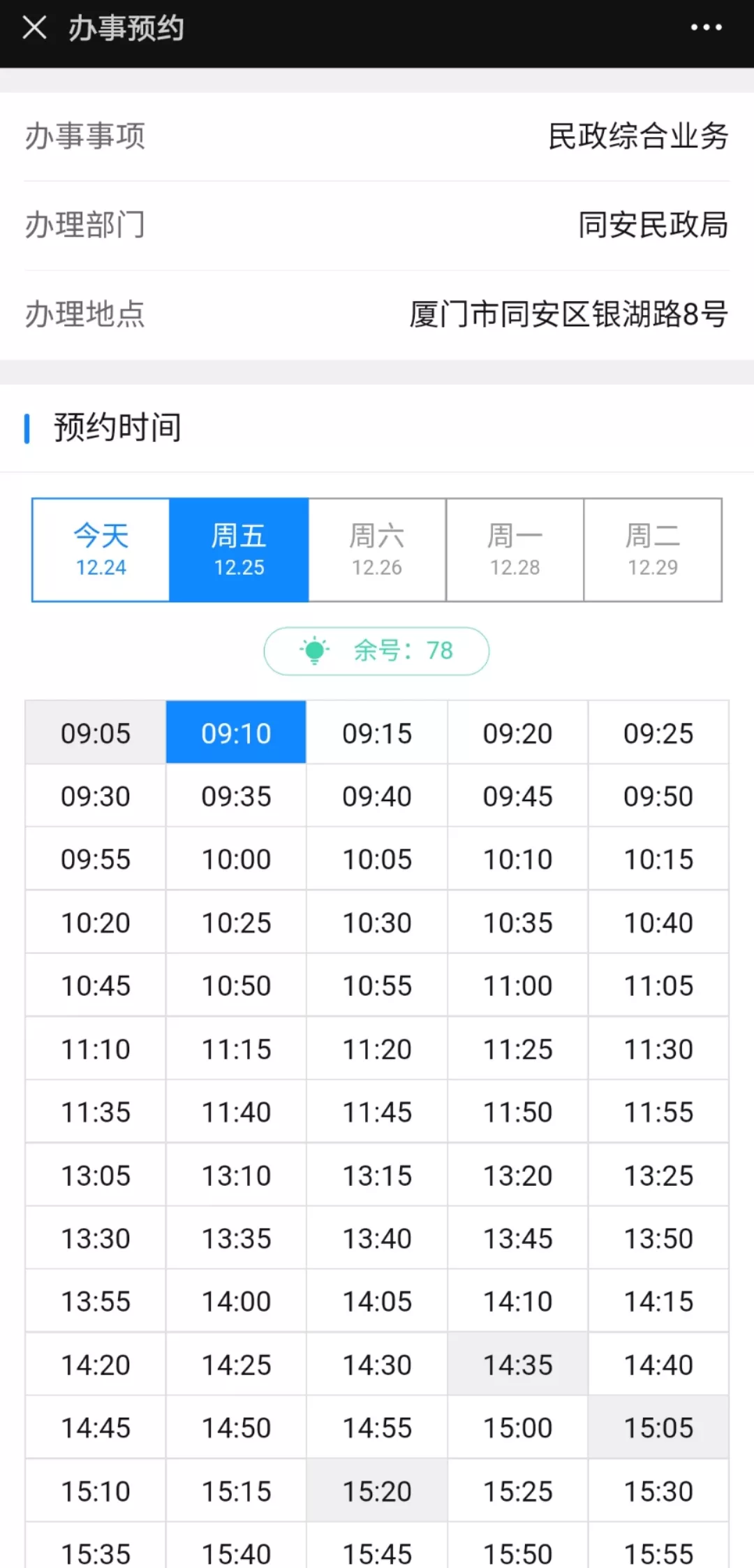Choose the 14:00 time slot
The height and width of the screenshot is (1568, 754).
[236, 1301]
